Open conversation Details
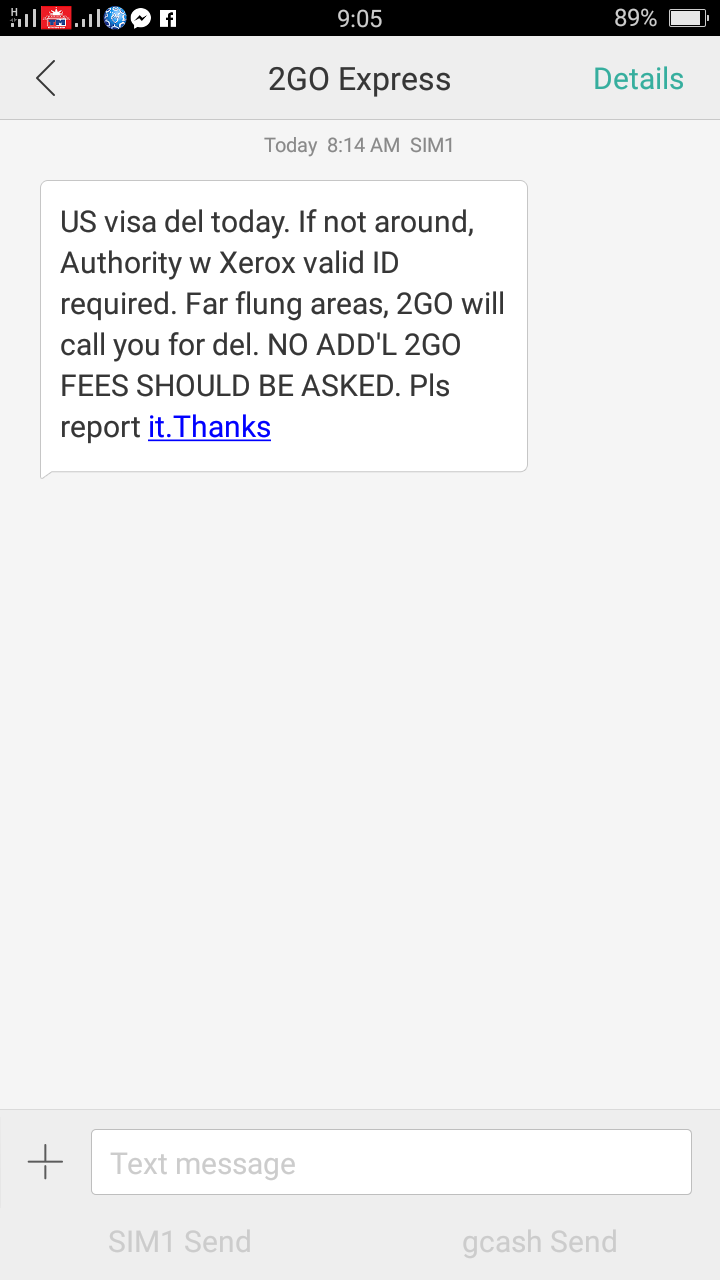Screen dimensions: 720x1280 click(x=638, y=79)
